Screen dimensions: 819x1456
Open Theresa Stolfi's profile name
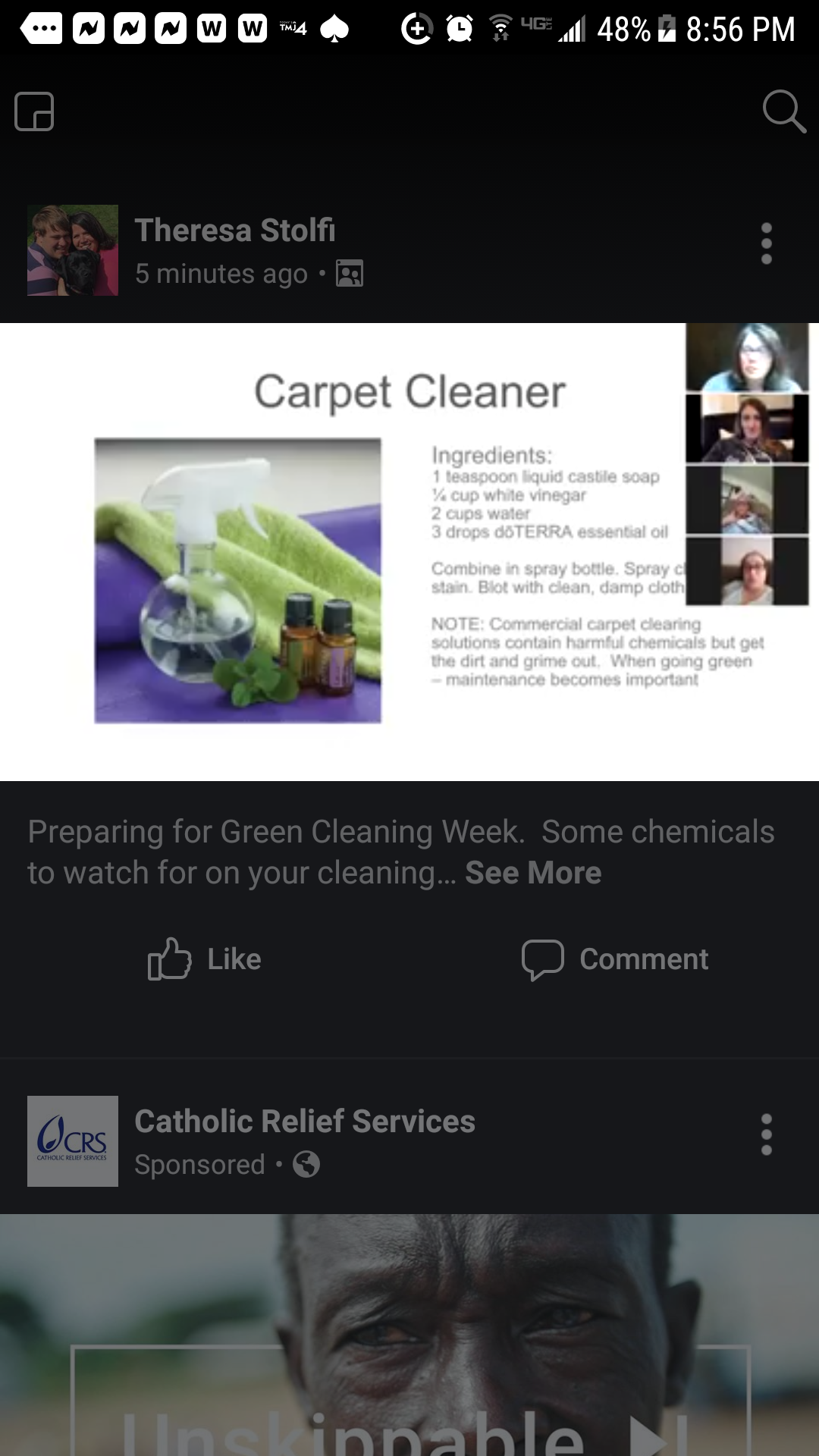235,231
